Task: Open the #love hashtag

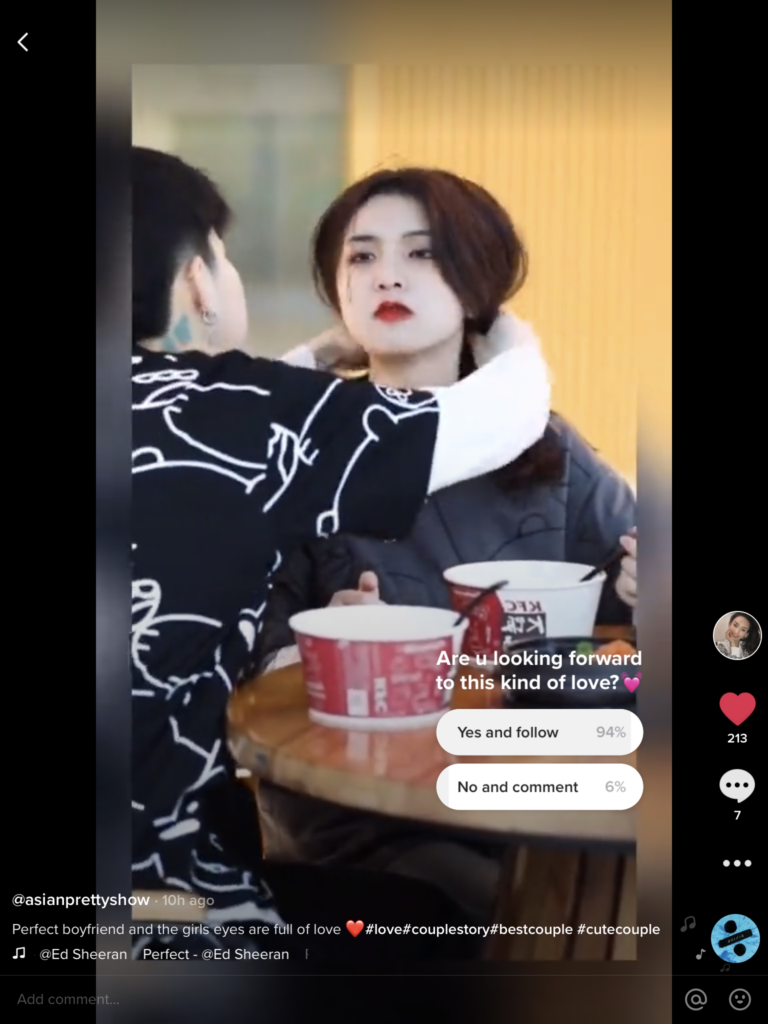Action: pos(384,929)
